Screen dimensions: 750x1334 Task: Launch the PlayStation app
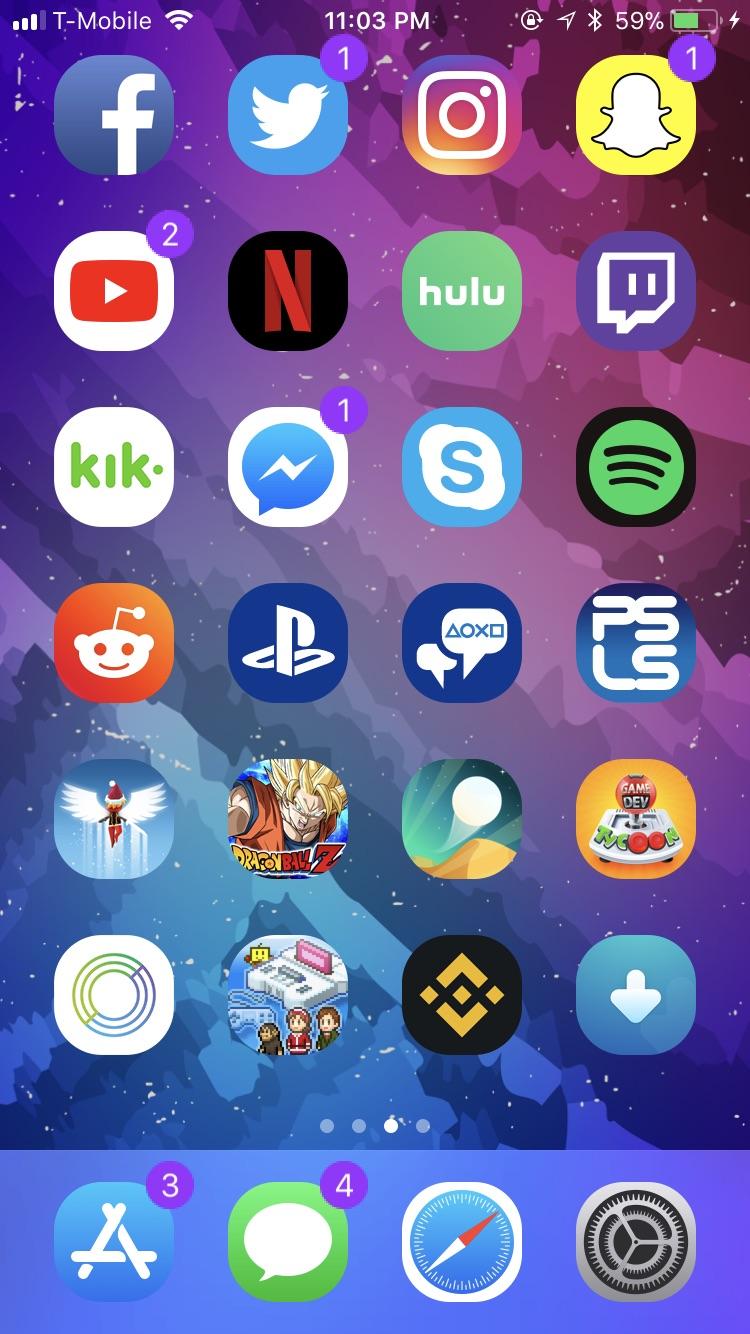click(x=287, y=643)
